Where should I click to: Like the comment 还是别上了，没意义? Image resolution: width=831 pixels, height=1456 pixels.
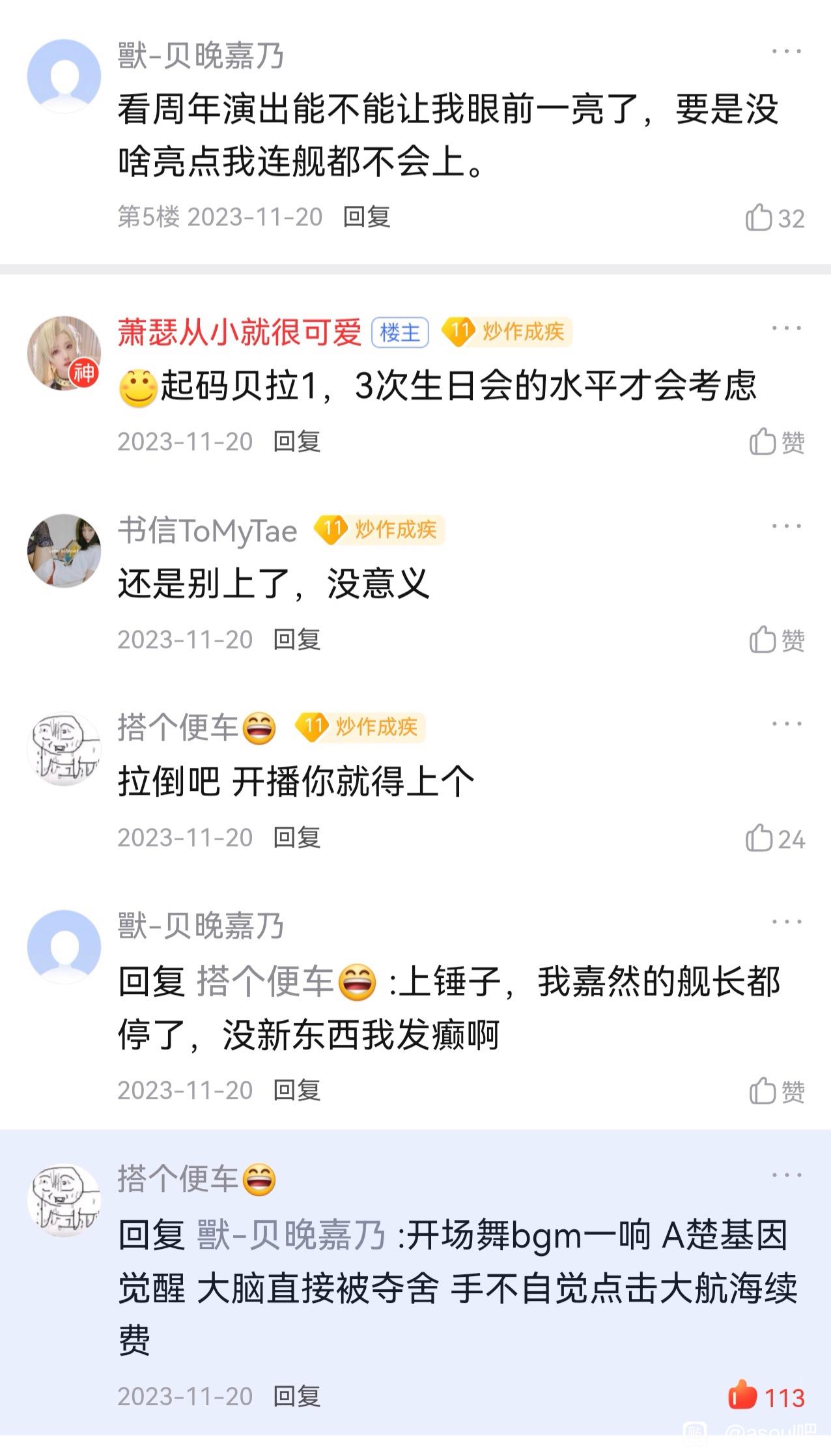click(x=776, y=640)
